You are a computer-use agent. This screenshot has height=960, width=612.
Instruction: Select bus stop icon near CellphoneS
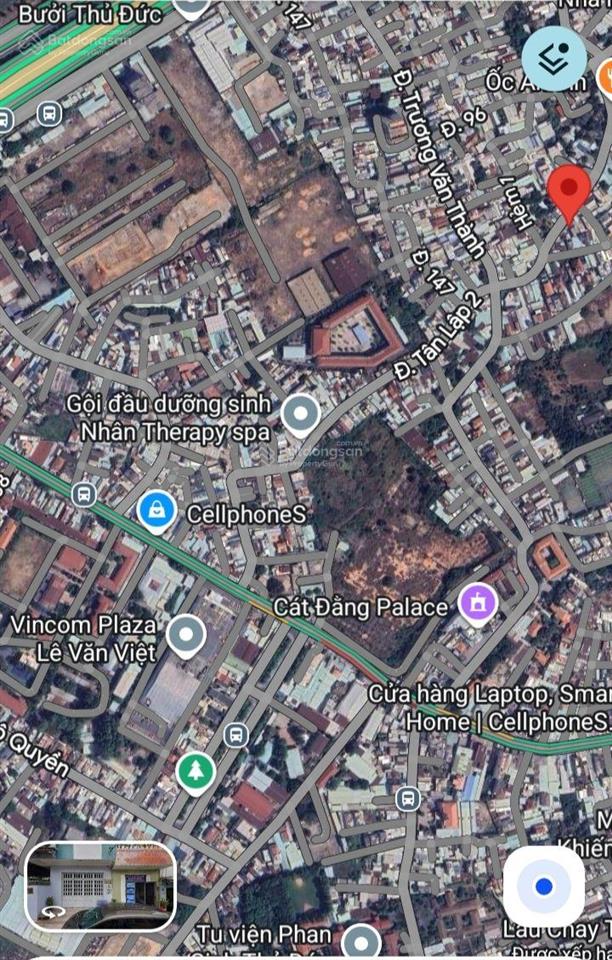(84, 493)
